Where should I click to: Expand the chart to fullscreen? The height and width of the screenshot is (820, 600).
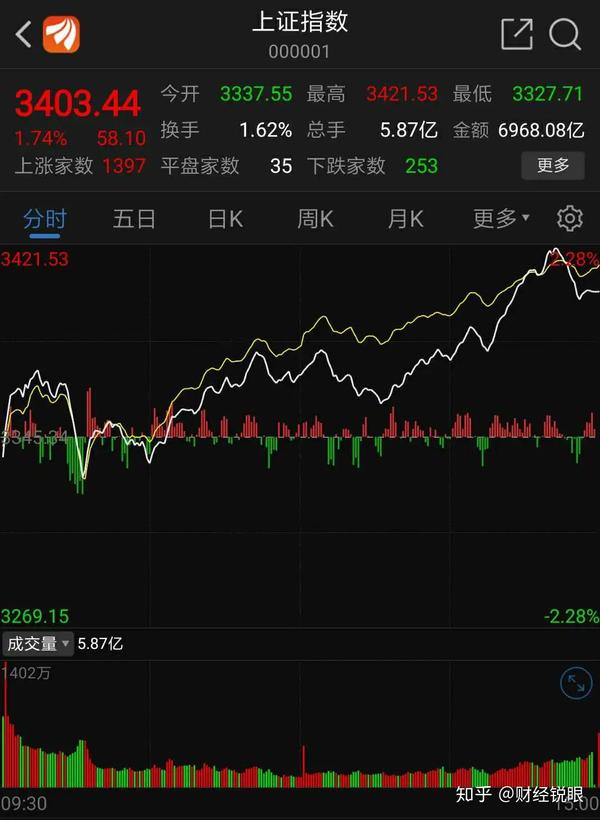(576, 684)
